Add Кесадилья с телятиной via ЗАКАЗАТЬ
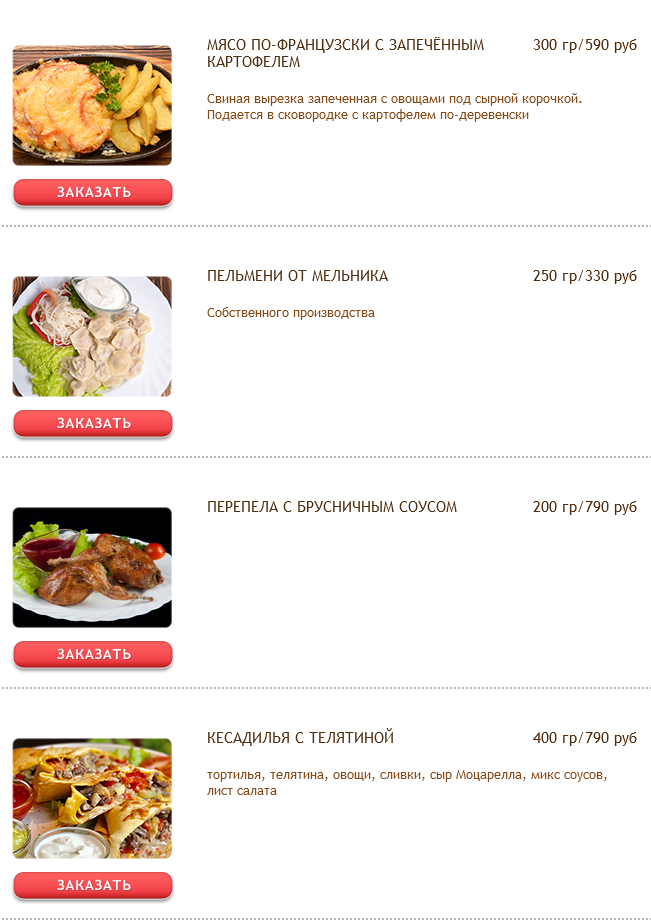 point(93,885)
